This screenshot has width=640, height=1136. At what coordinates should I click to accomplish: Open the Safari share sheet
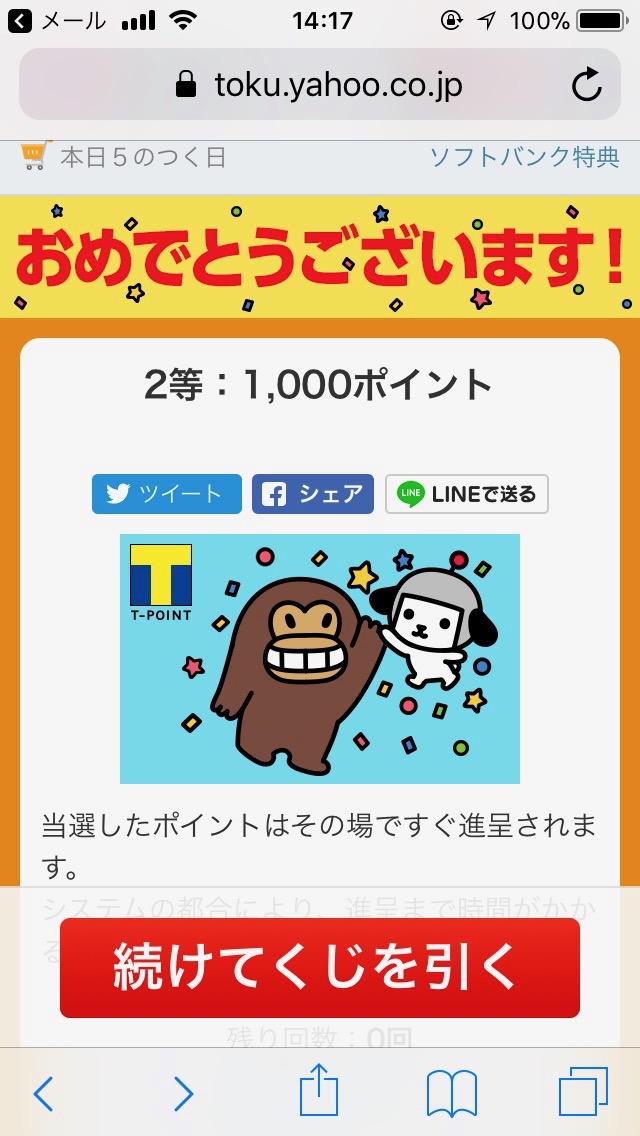tap(320, 1092)
